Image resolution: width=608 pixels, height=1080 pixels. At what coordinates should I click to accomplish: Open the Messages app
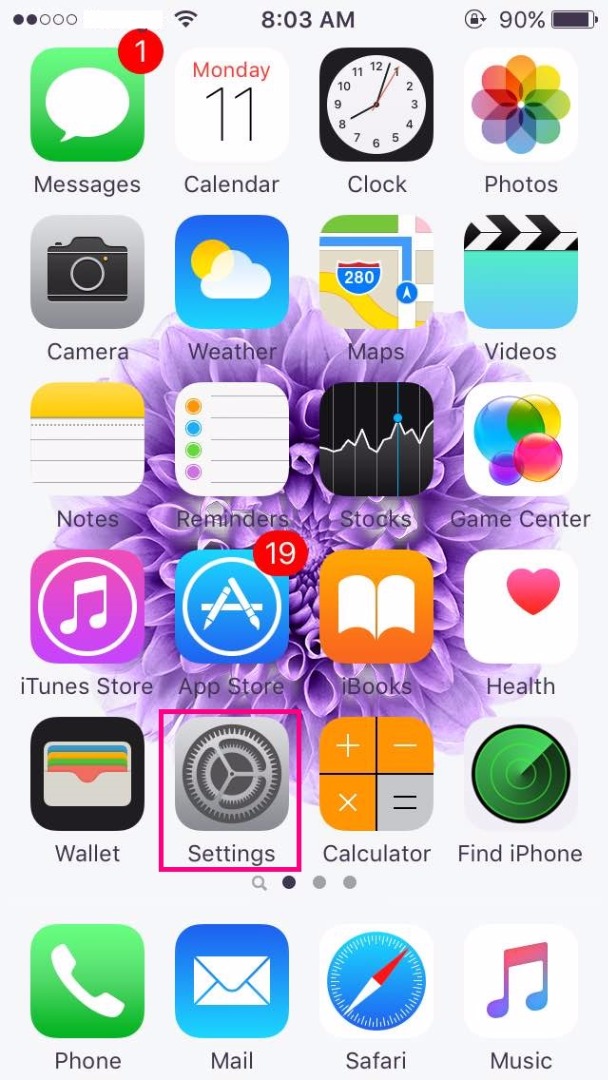(87, 105)
